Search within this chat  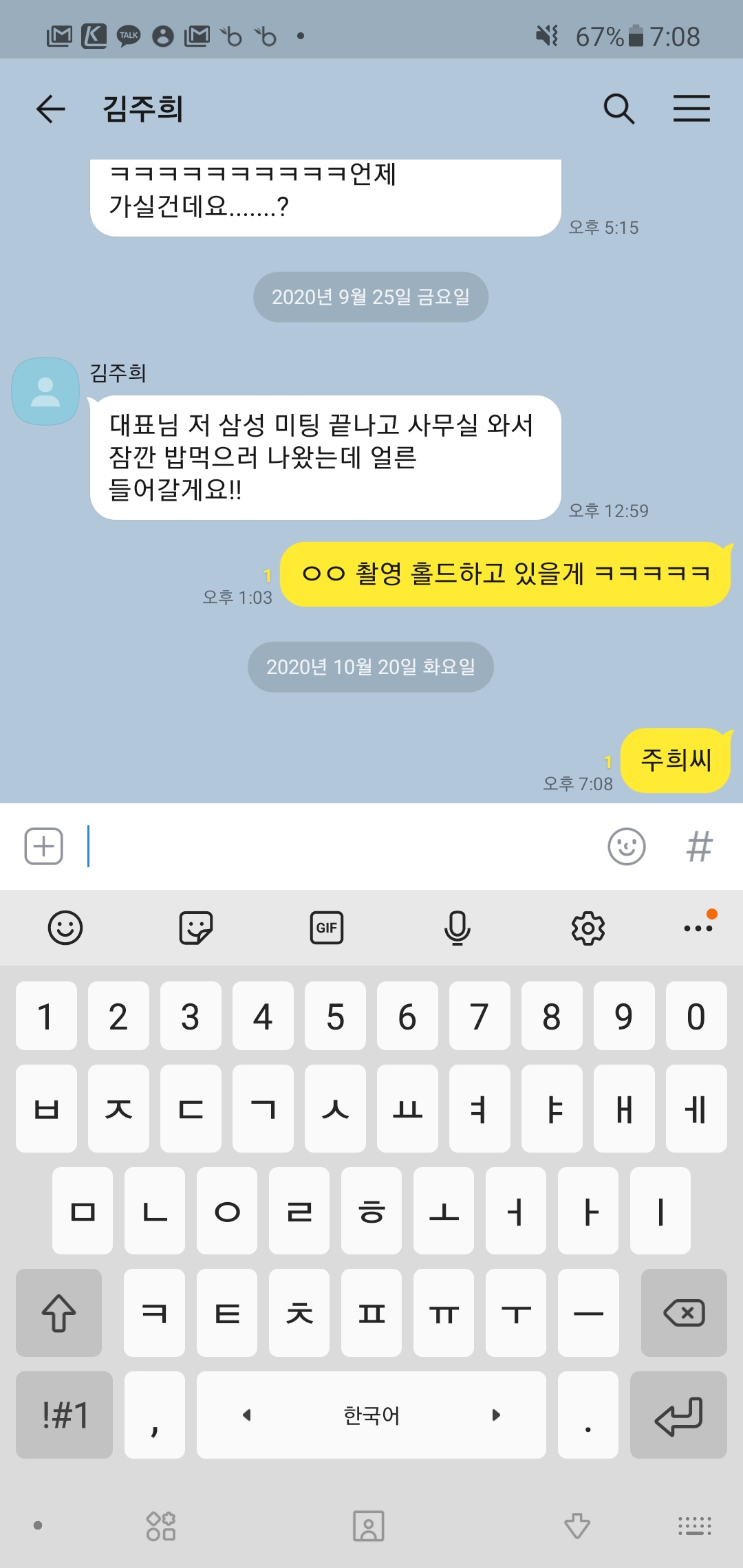pyautogui.click(x=618, y=109)
